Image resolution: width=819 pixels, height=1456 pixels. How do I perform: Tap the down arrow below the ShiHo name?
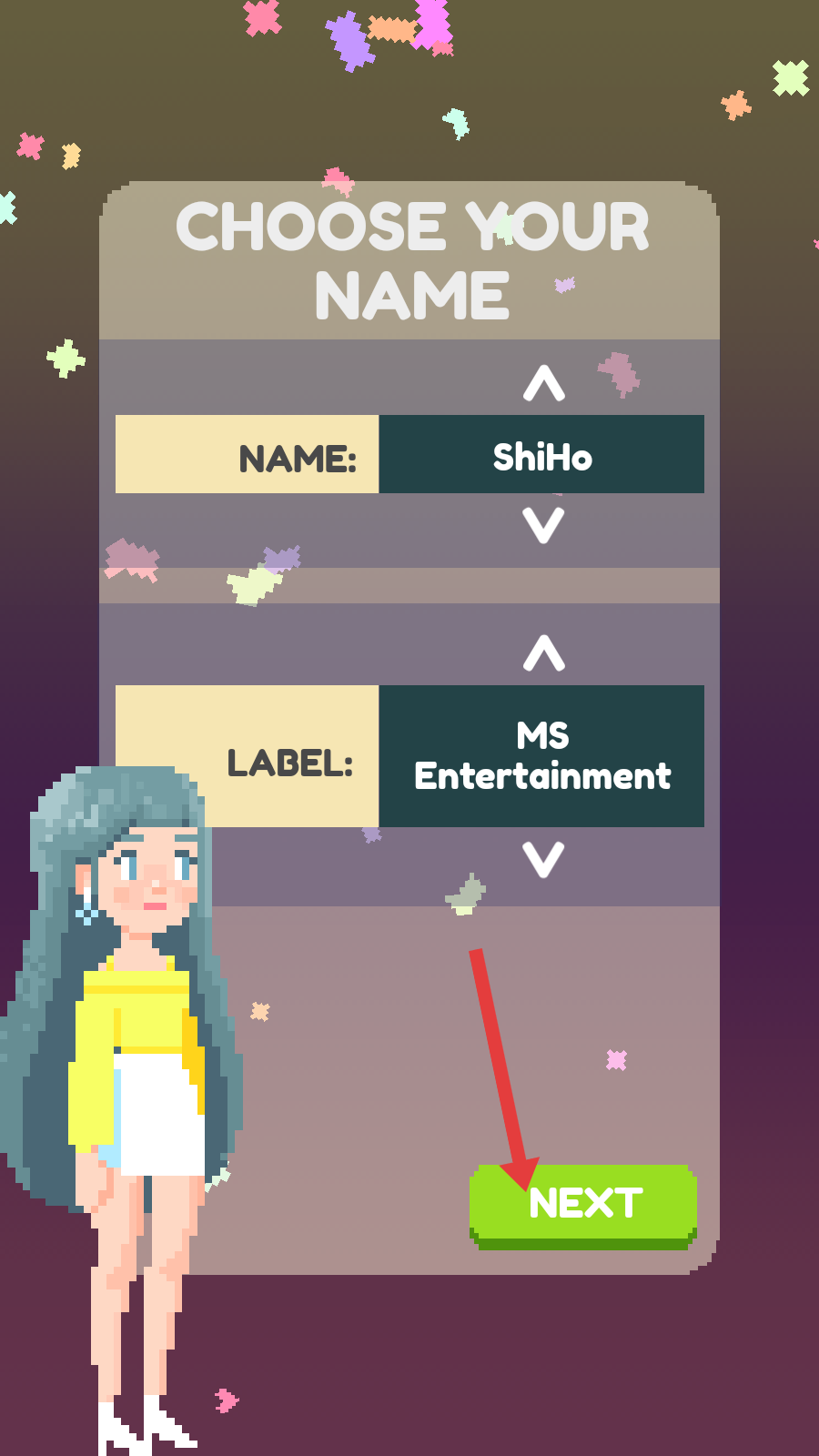coord(543,525)
